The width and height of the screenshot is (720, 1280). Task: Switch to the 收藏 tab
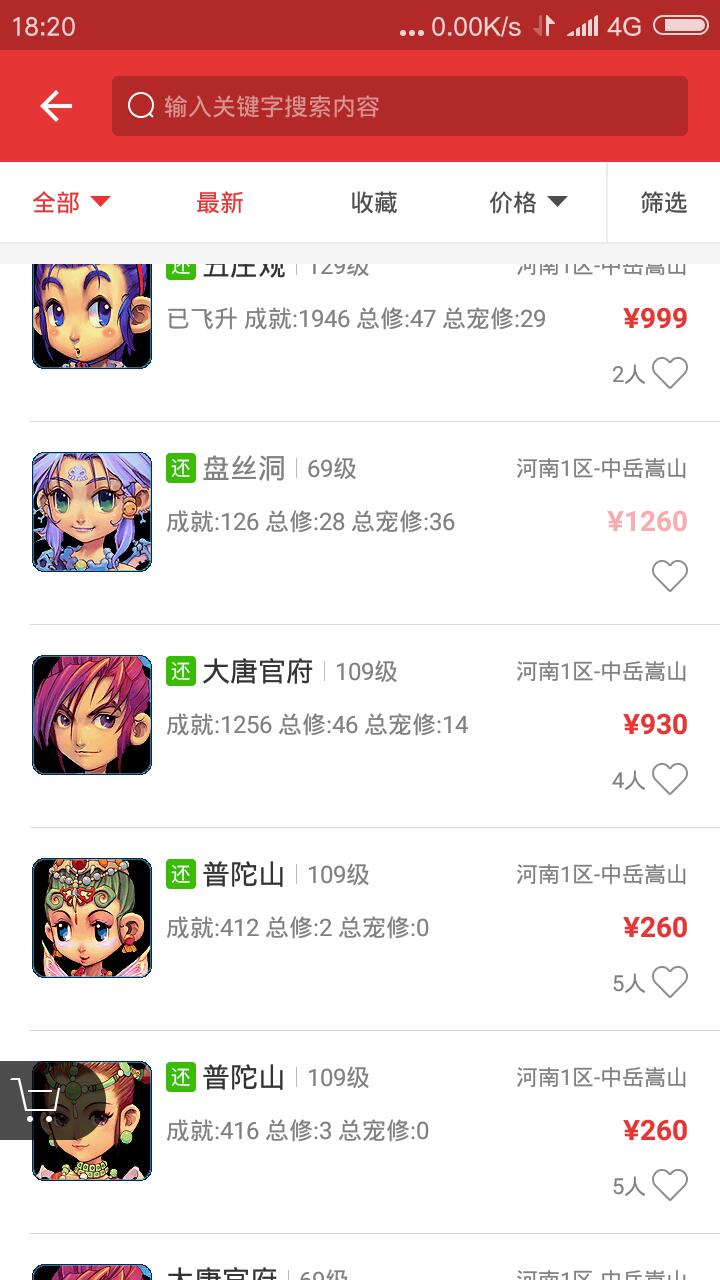click(x=374, y=203)
